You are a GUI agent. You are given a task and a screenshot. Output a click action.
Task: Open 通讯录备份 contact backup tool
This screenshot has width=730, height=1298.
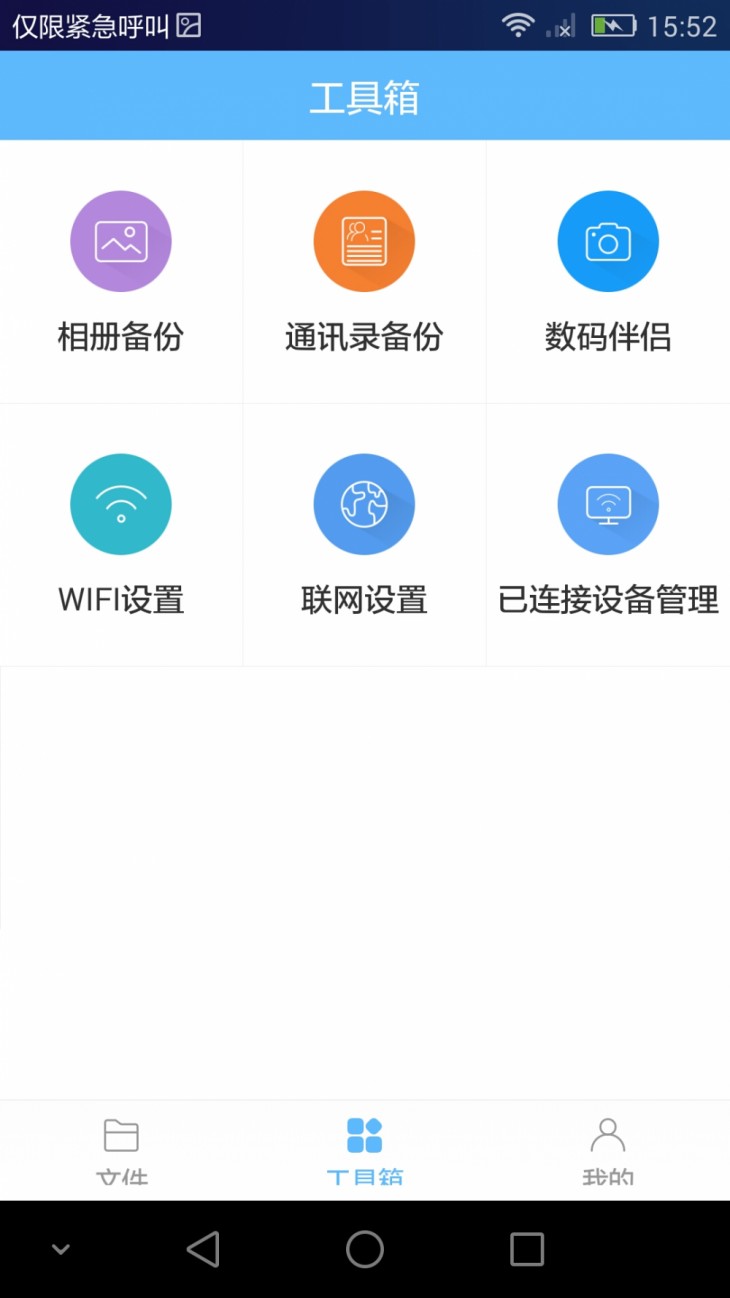point(364,241)
